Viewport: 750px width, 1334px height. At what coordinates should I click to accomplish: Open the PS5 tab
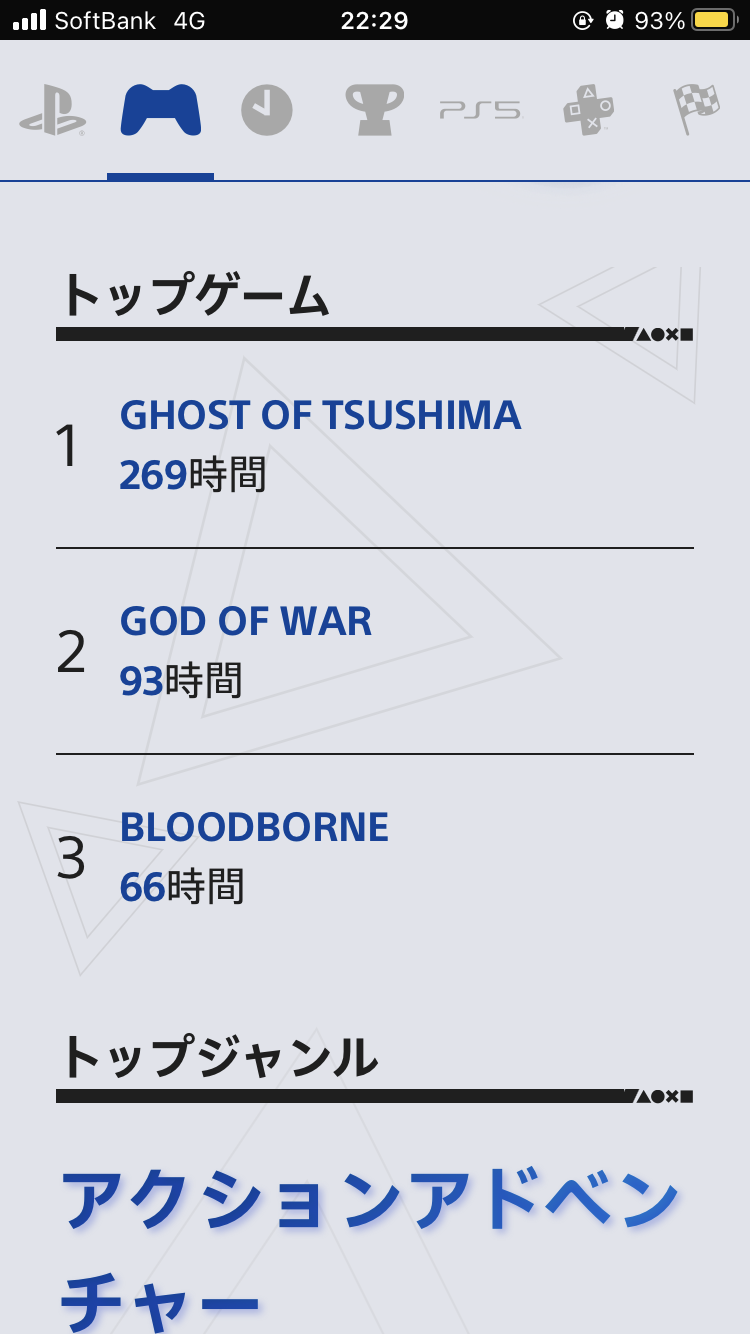(481, 110)
